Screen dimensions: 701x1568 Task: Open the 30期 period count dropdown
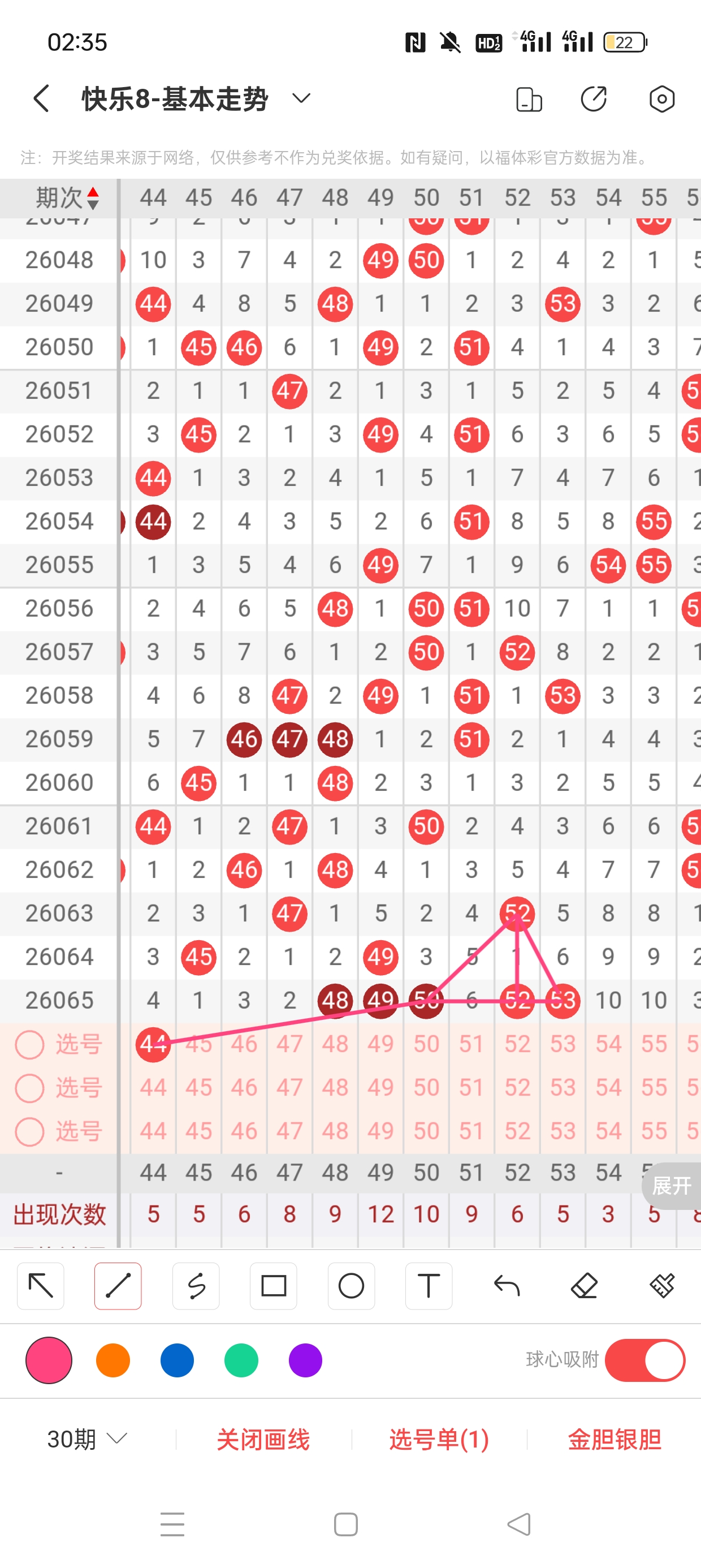[87, 1439]
